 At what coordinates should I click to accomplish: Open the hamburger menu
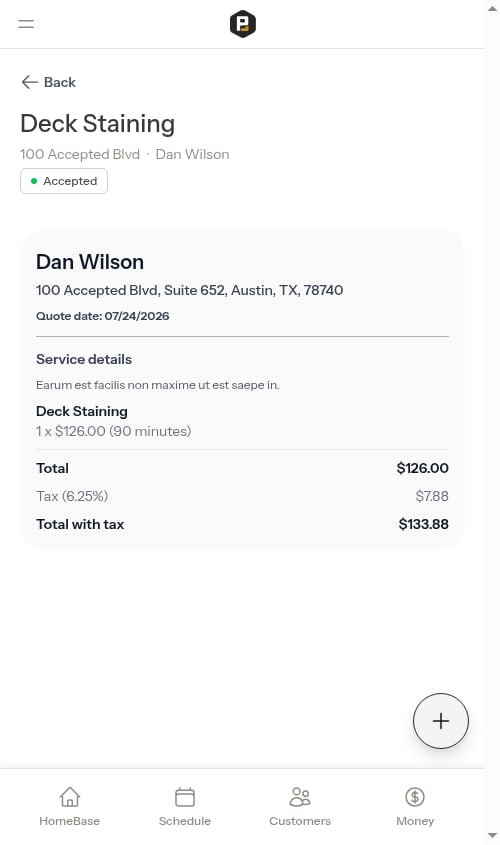click(x=26, y=24)
